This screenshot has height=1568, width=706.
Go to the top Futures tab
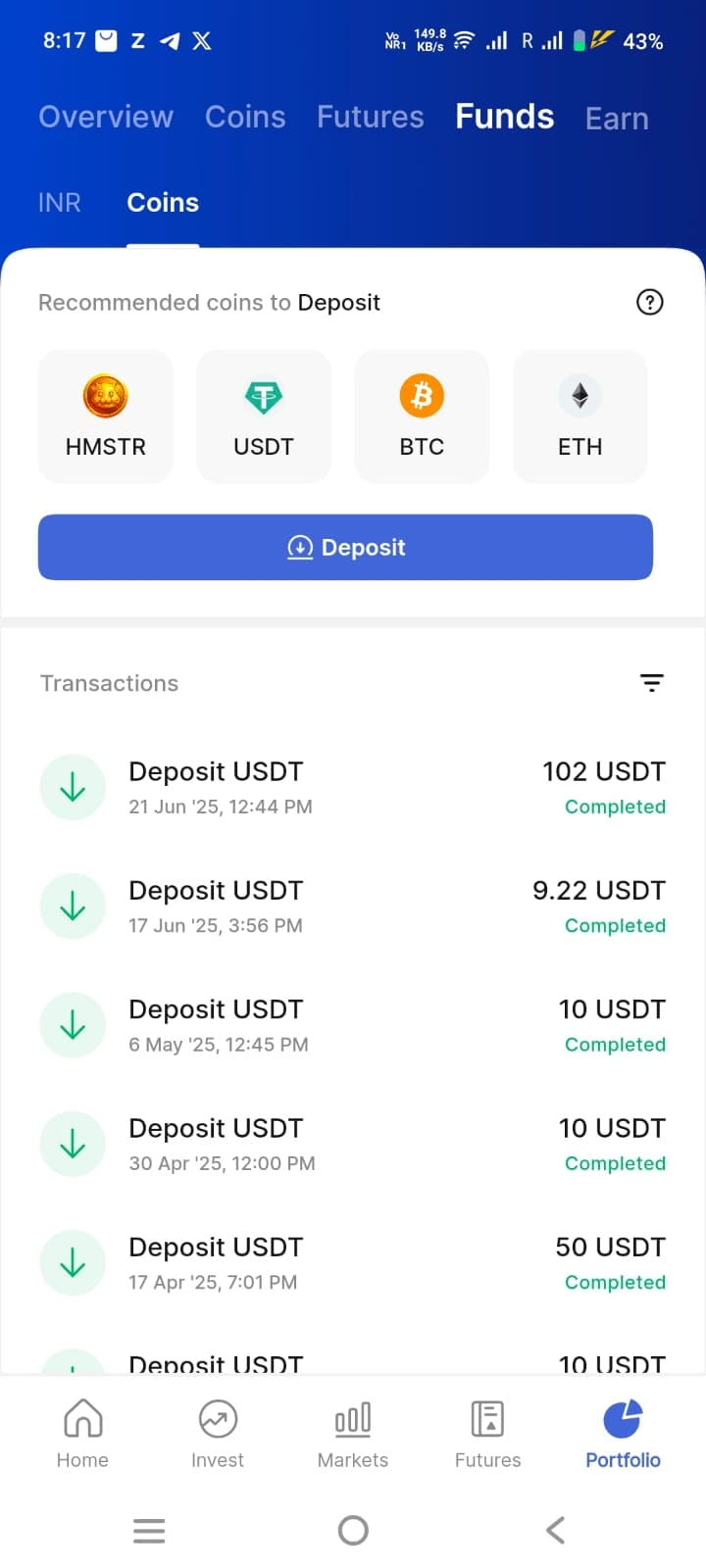[370, 118]
